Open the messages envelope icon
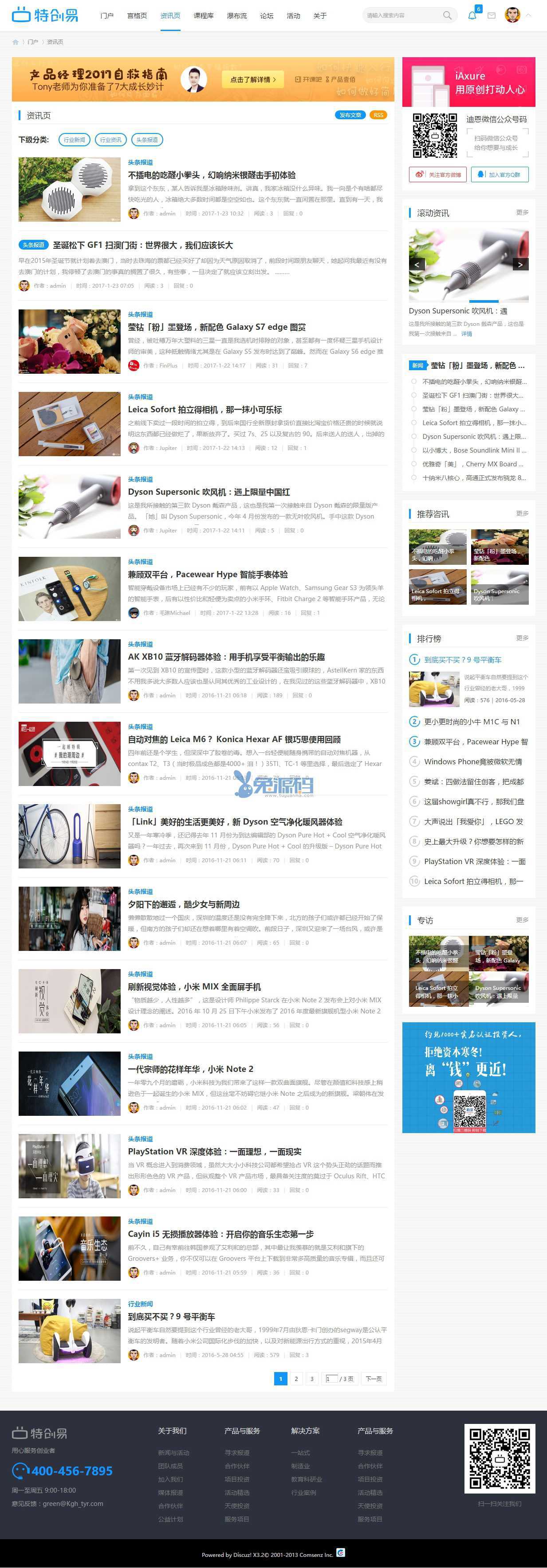 [491, 15]
